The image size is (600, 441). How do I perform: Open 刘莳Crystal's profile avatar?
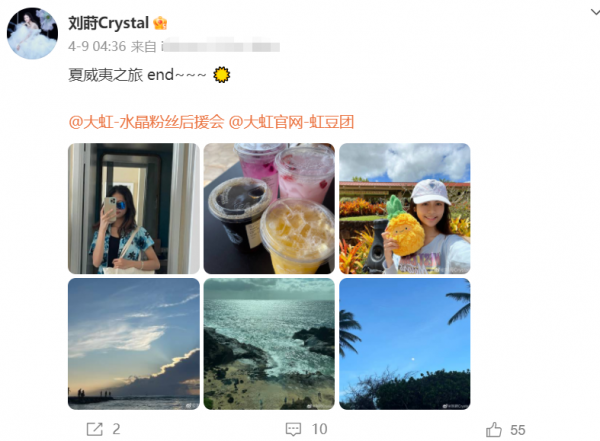point(32,34)
